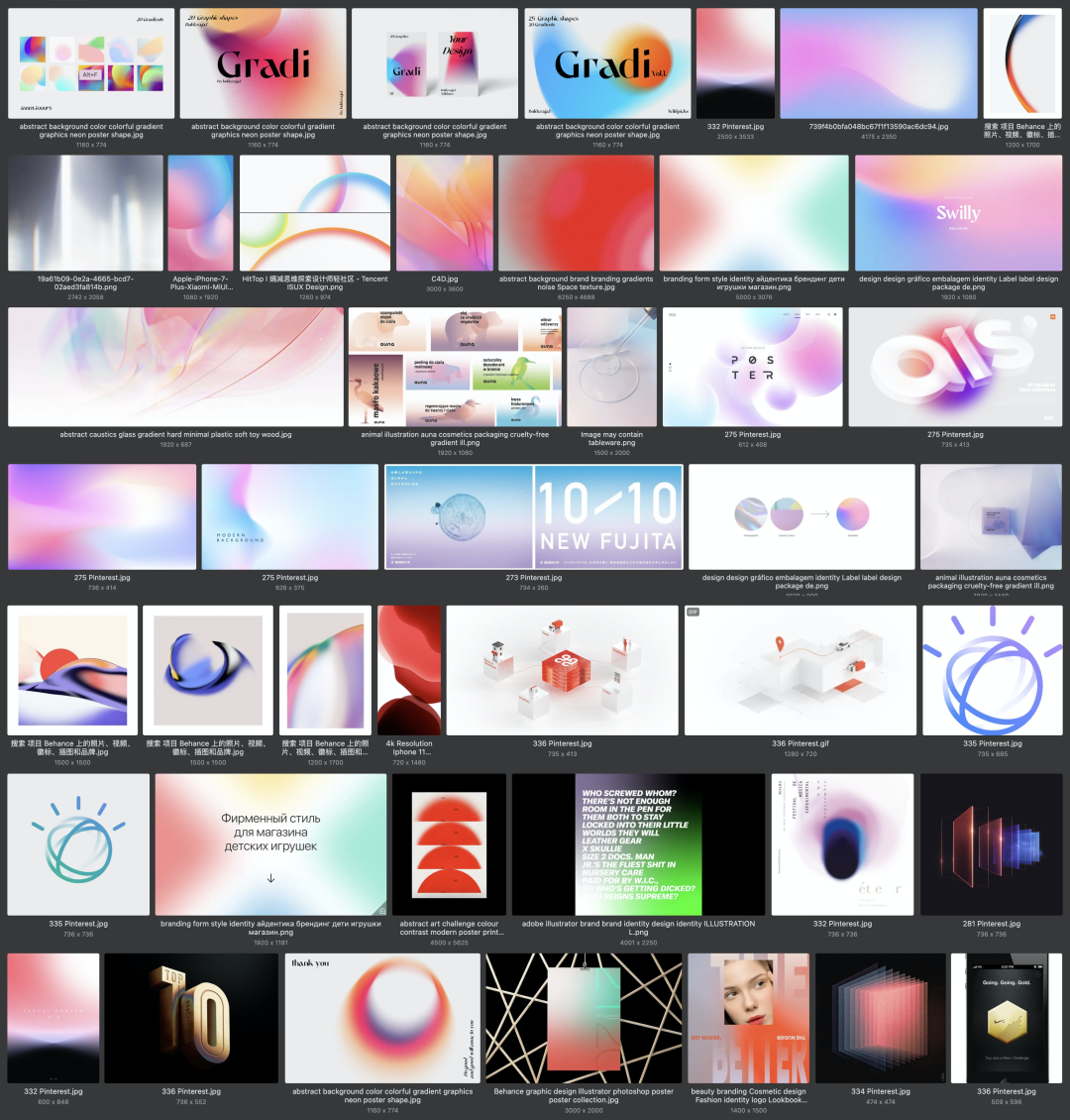
Task: Open the Behance poster collection.jpg image
Action: [x=584, y=1018]
